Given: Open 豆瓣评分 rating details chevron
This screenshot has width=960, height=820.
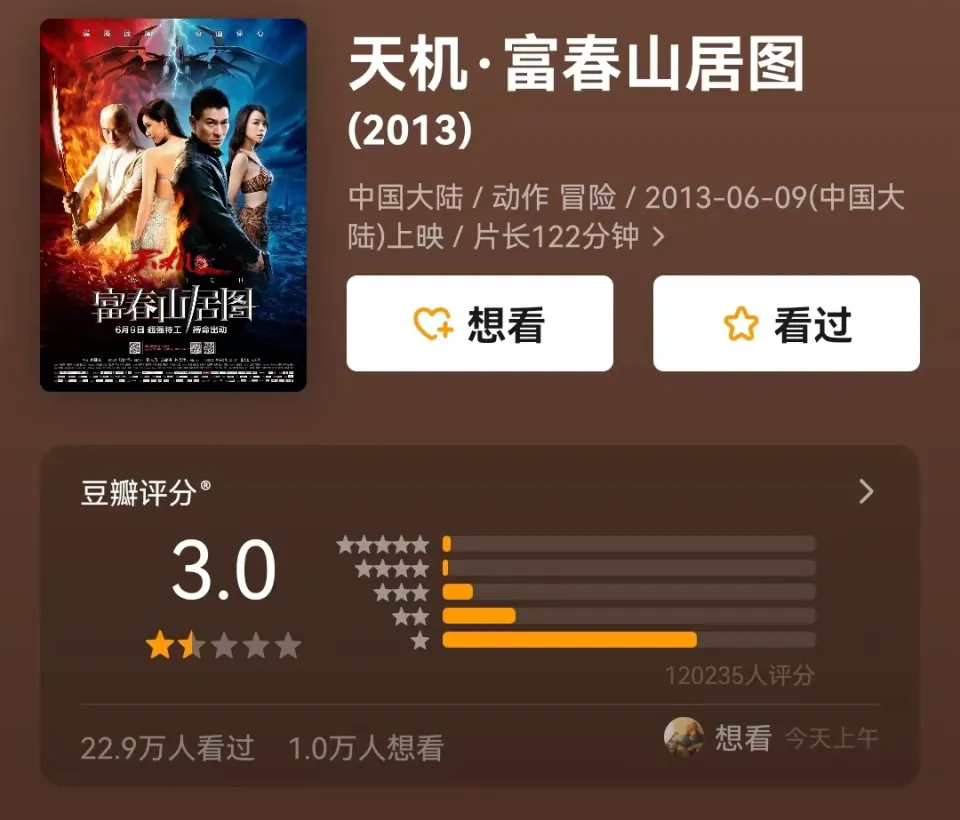Looking at the screenshot, I should click(866, 491).
